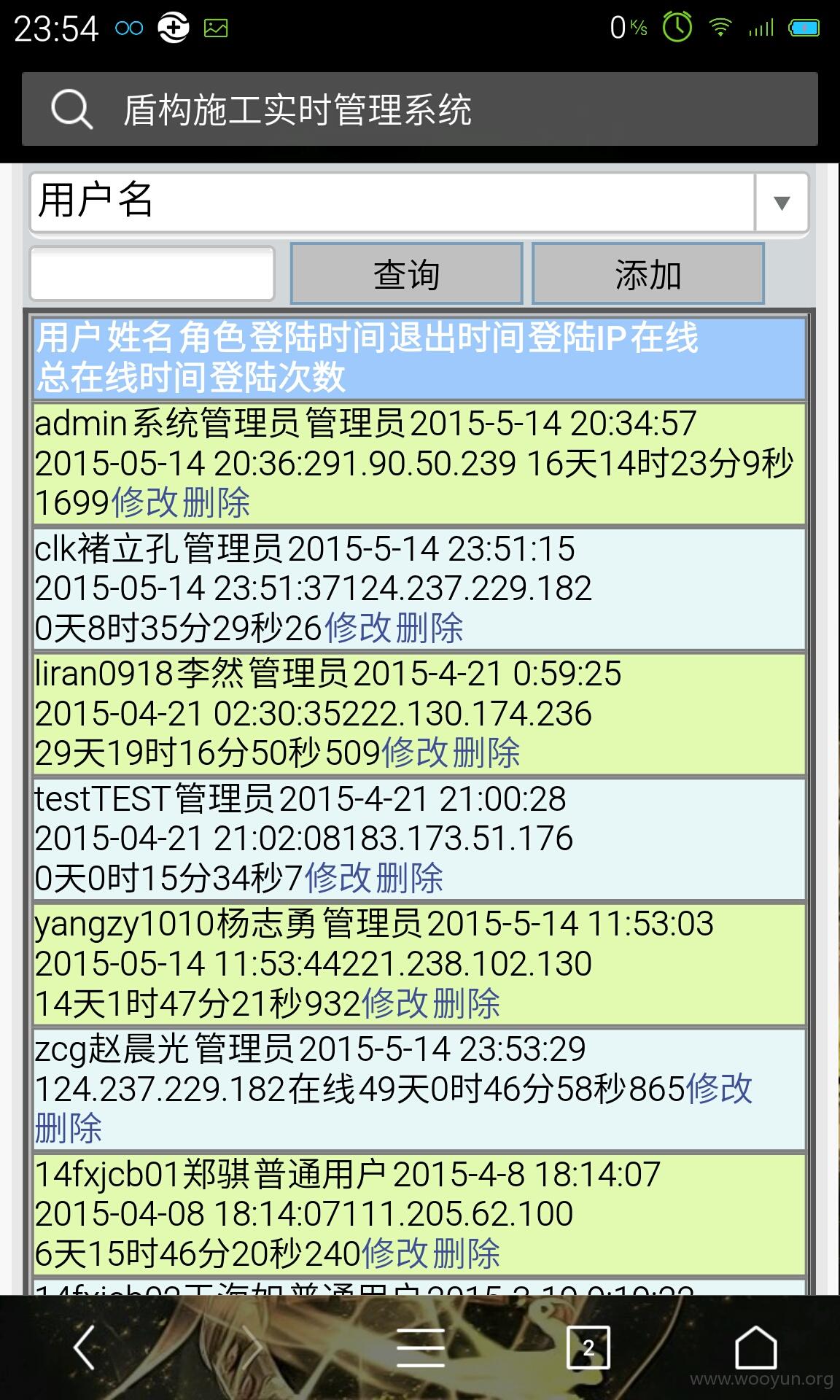Viewport: 840px width, 1400px height.
Task: Tap 修改 for yangzy1010
Action: point(394,1003)
